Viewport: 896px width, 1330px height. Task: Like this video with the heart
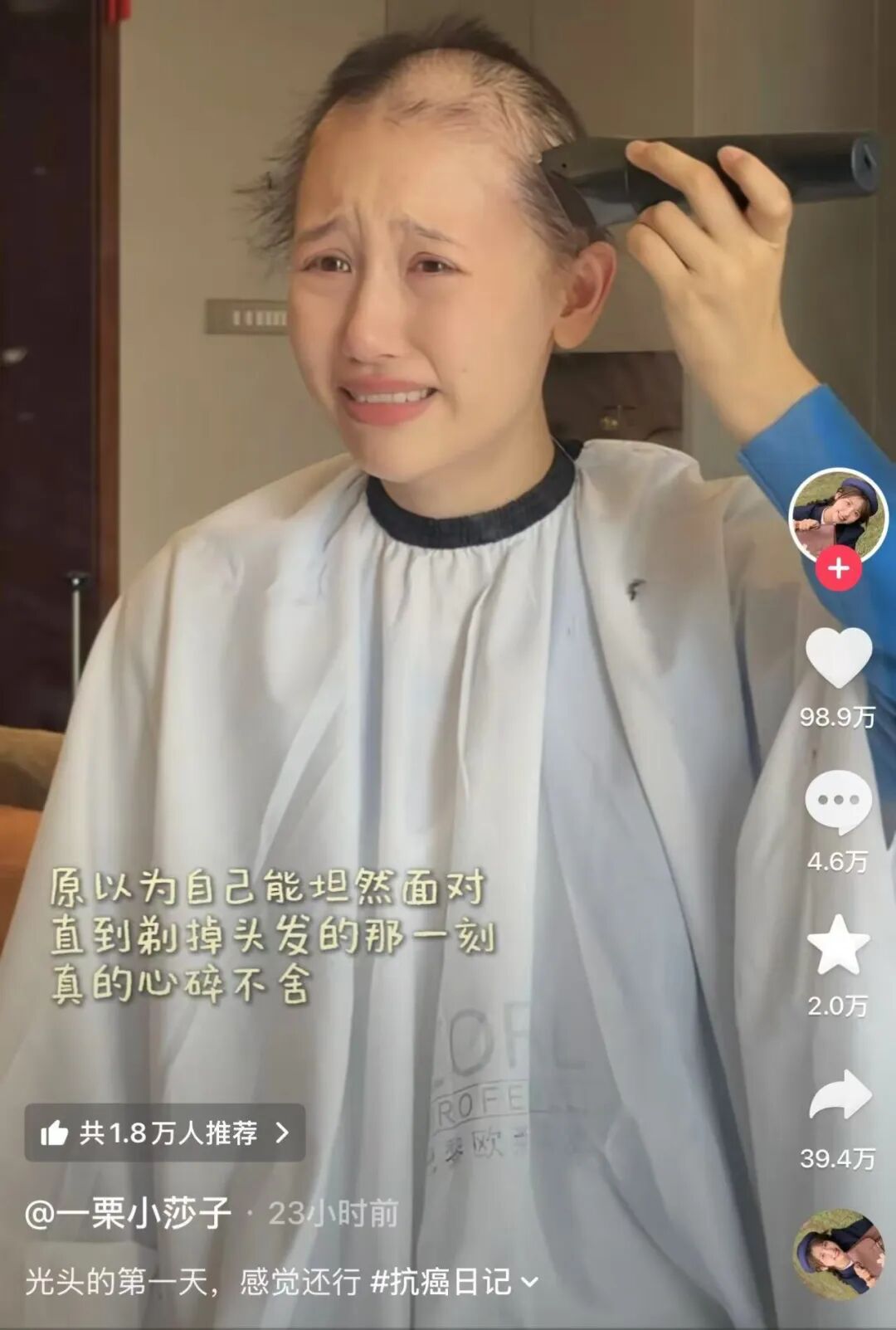[x=838, y=657]
